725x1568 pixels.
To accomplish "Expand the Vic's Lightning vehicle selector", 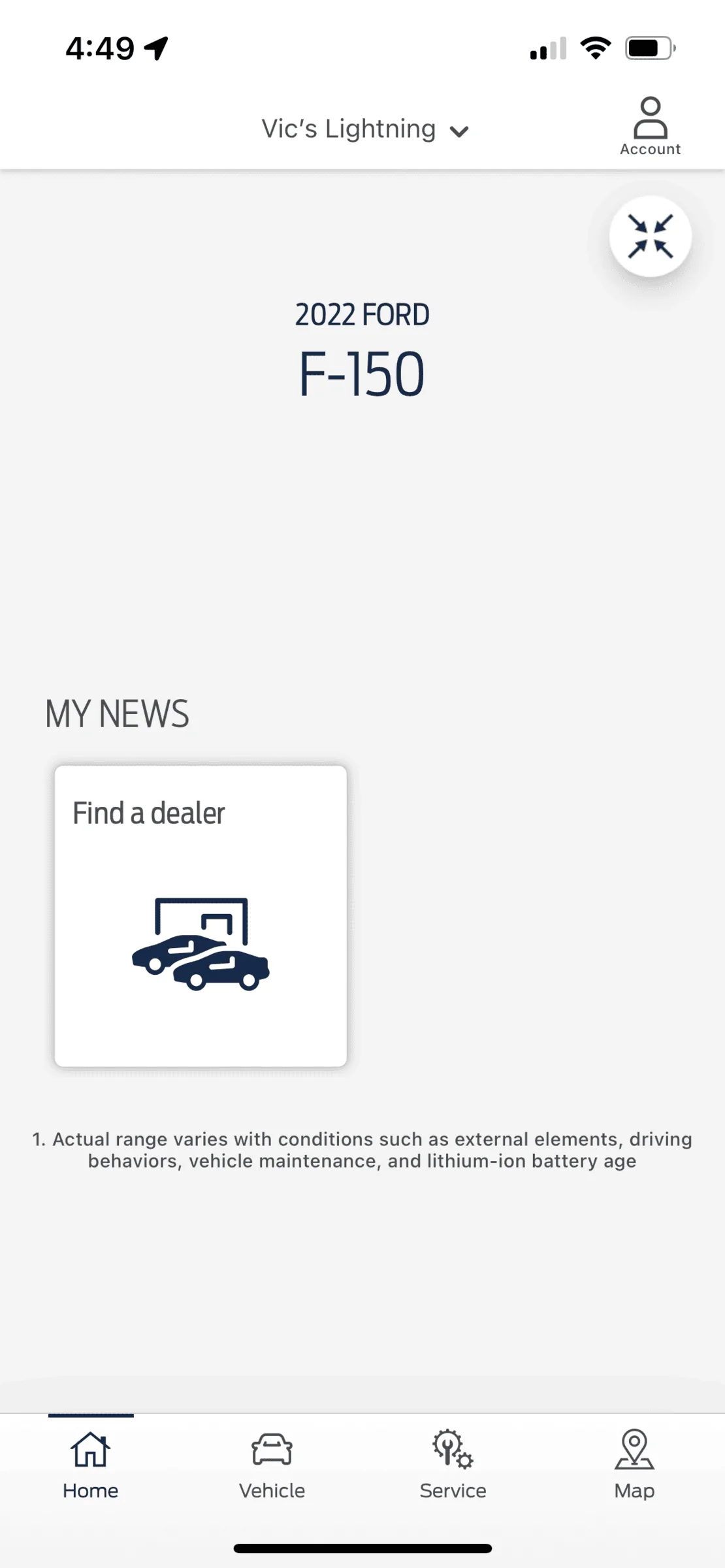I will [x=364, y=129].
